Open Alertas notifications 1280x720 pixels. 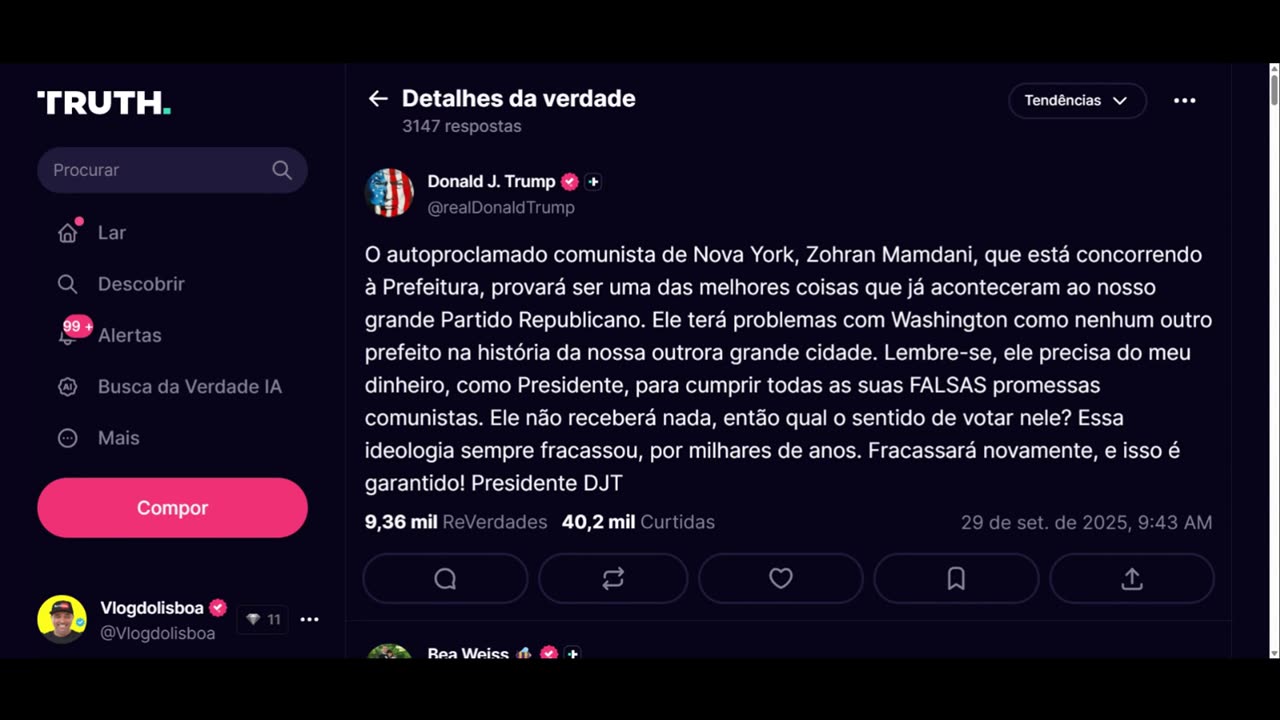click(128, 335)
